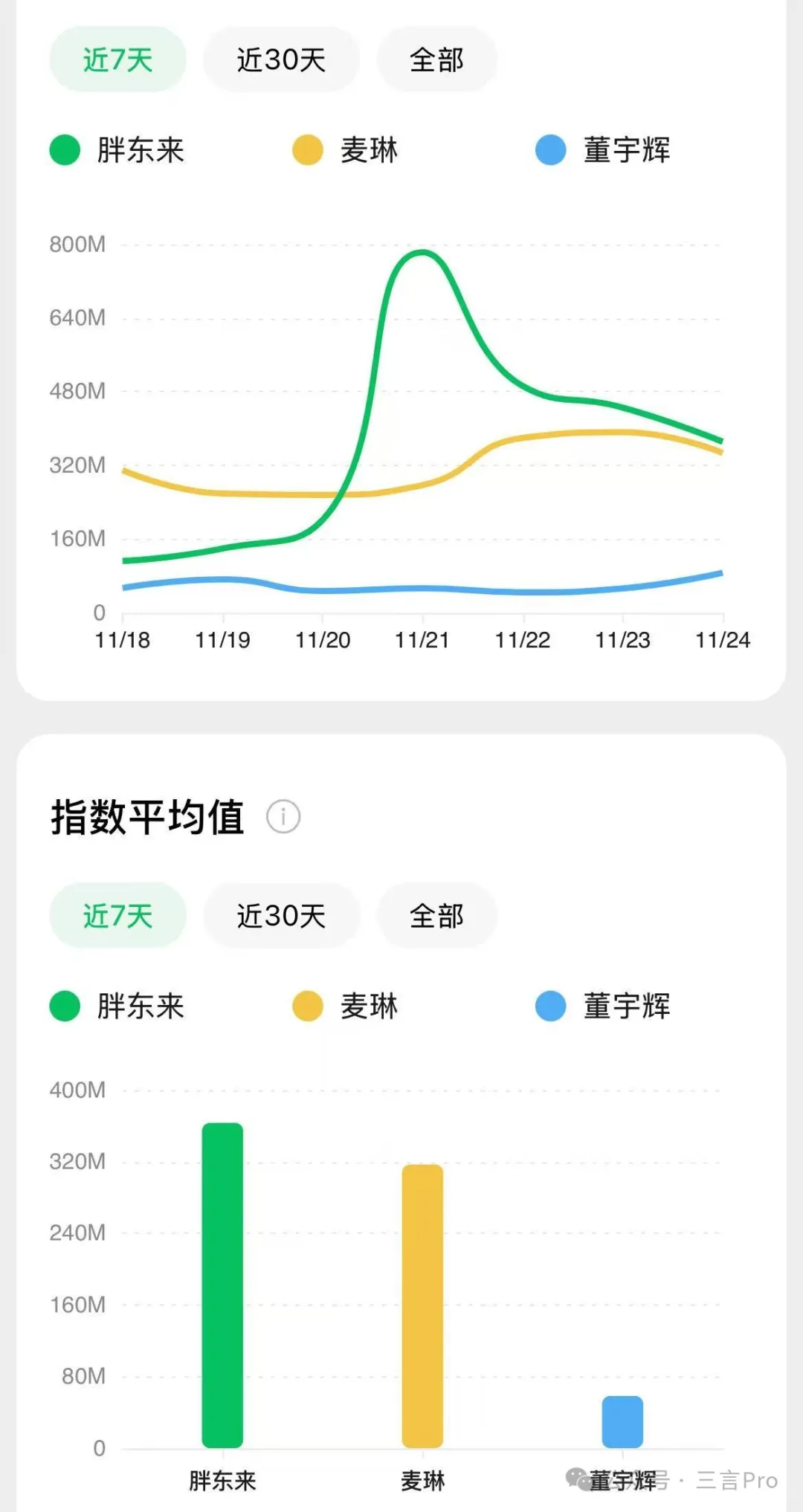
Task: Toggle 董宇辉 legend in the 指数平均值 bar chart
Action: pyautogui.click(x=604, y=1006)
